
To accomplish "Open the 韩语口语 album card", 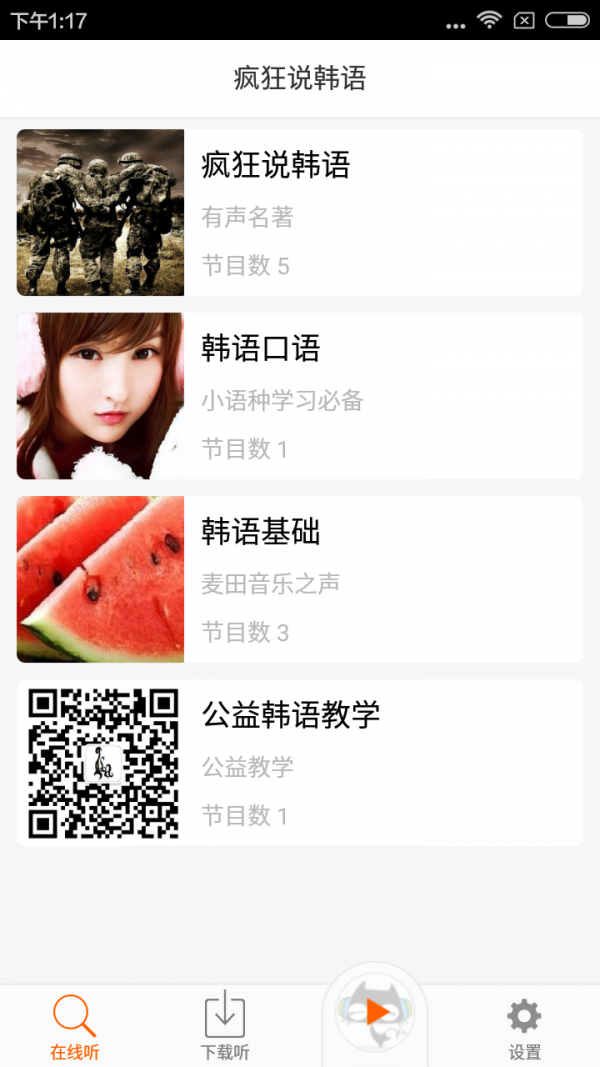I will (x=300, y=396).
